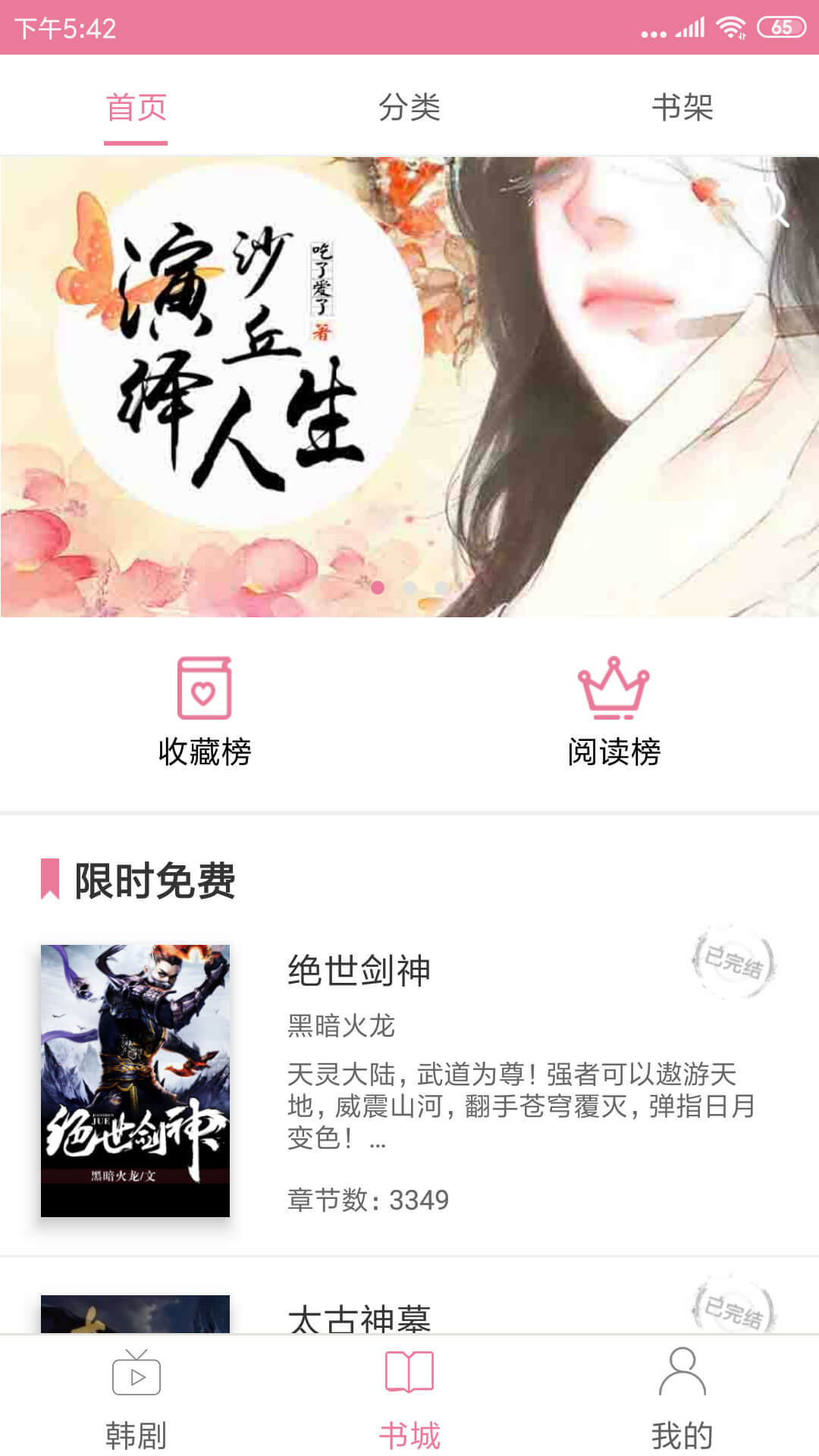Switch to the 分类 tab
Screen dimensions: 819x1456
pos(409,107)
